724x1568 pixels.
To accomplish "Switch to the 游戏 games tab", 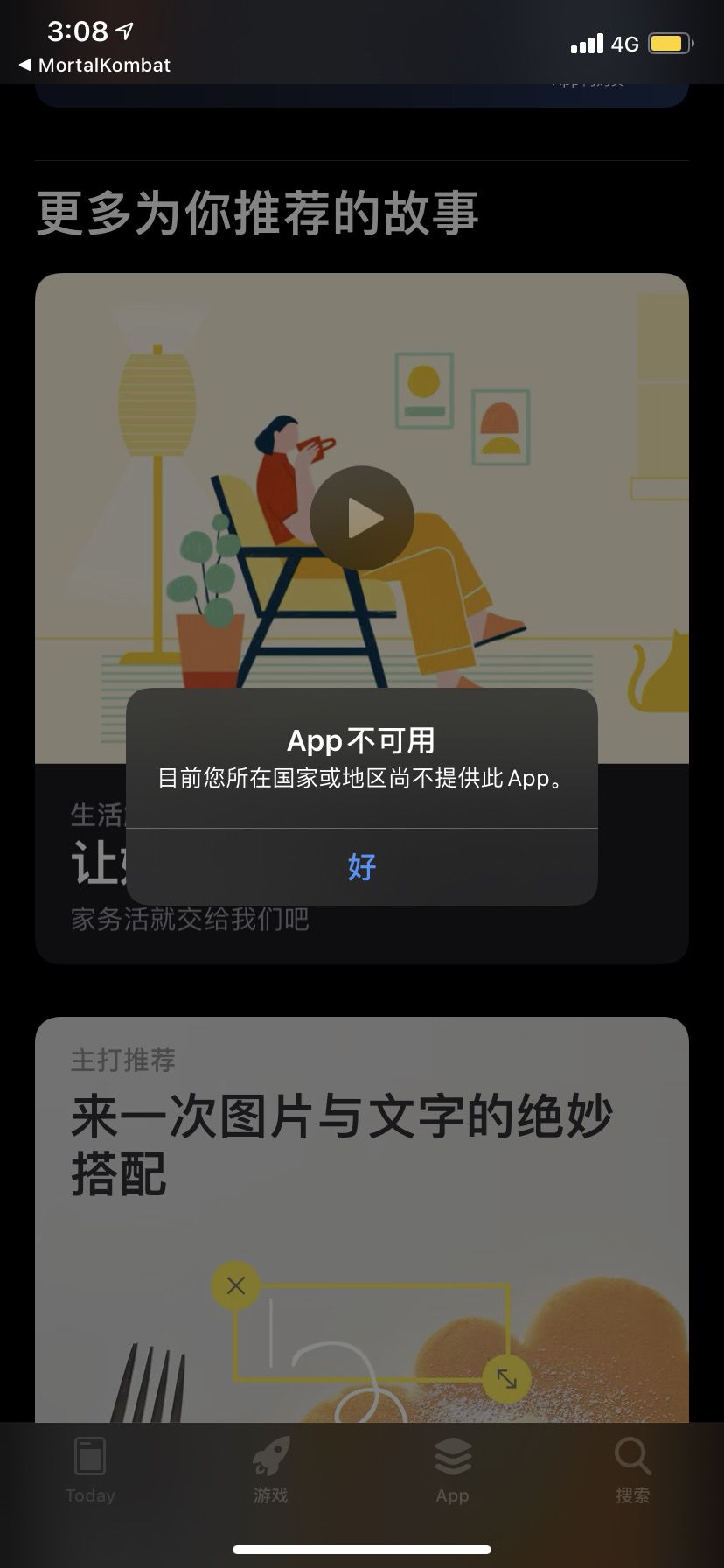I will [x=271, y=1470].
